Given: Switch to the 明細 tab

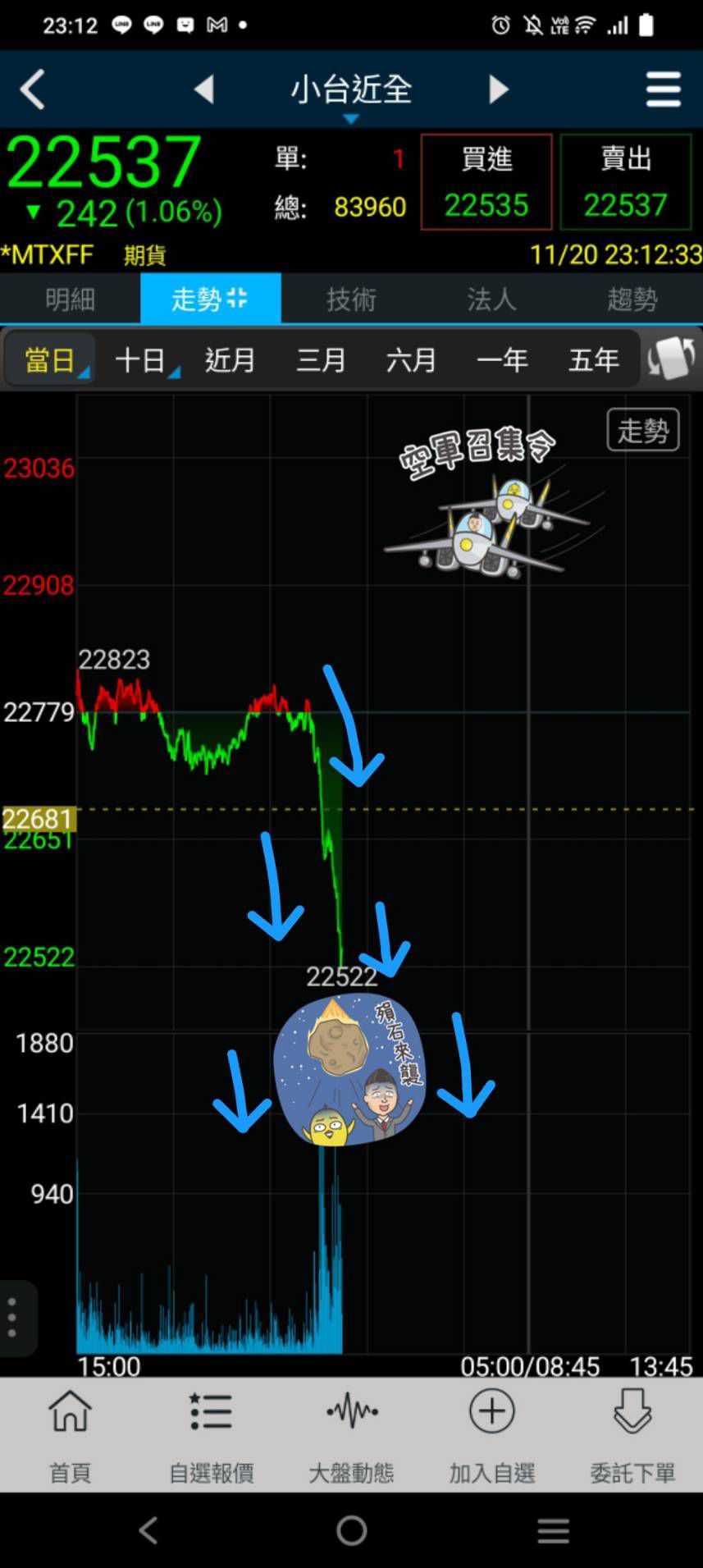Looking at the screenshot, I should 71,299.
